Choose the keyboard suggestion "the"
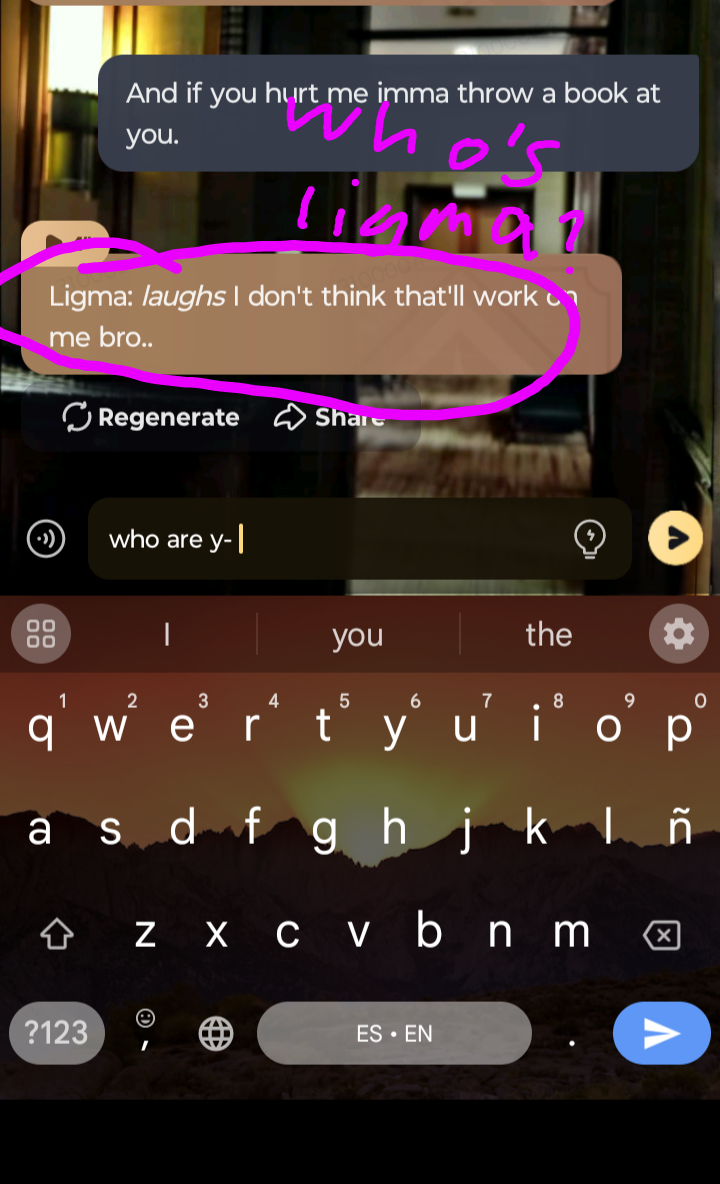This screenshot has height=1184, width=720. (x=548, y=635)
